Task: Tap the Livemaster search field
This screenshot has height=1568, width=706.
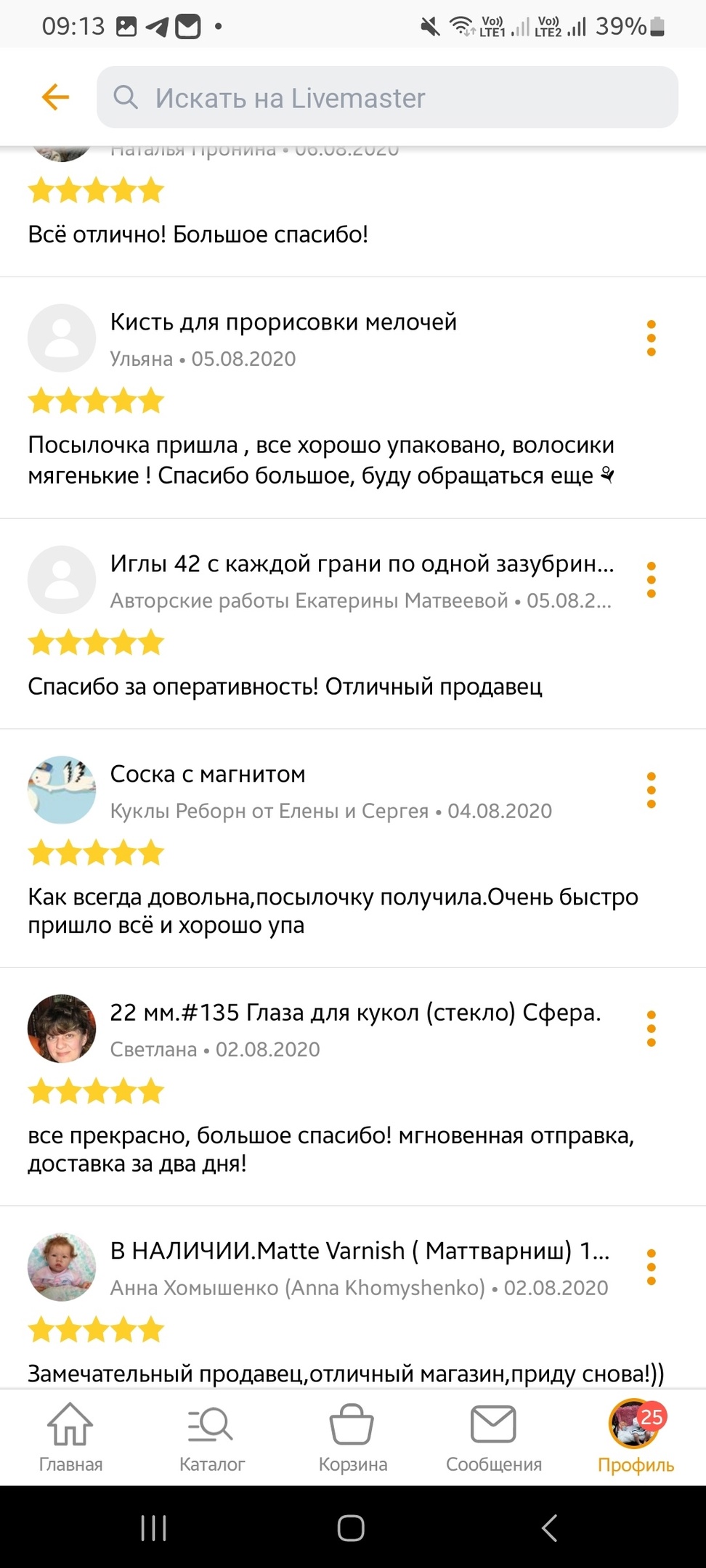Action: (x=387, y=97)
